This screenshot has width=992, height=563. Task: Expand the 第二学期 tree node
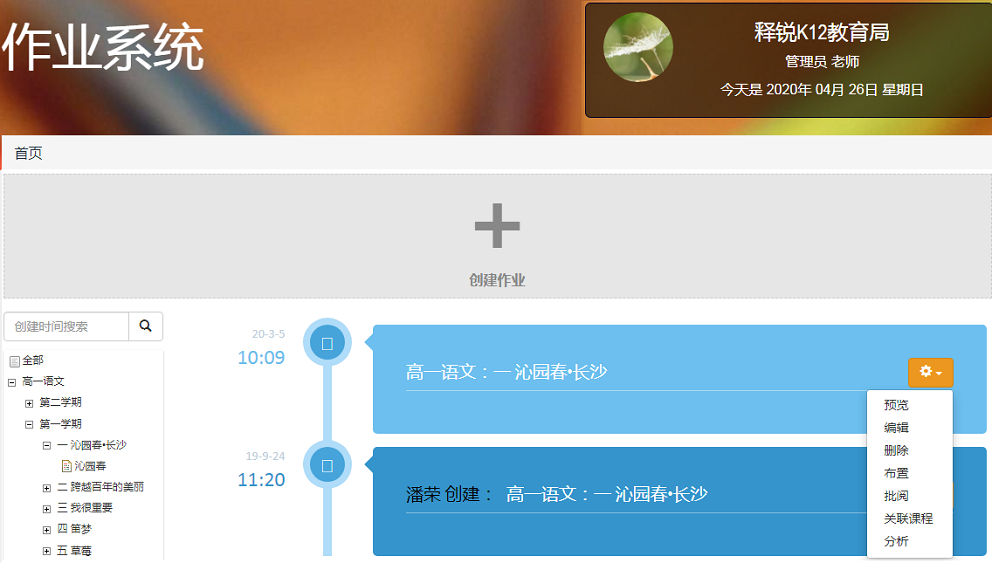point(30,403)
